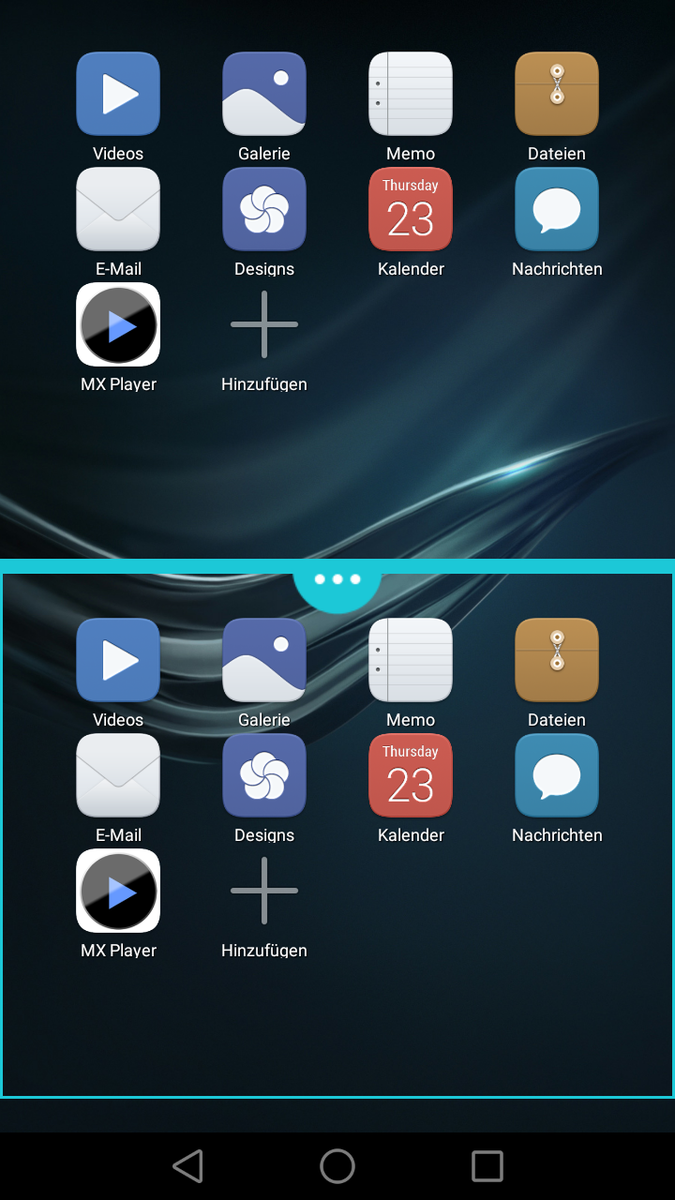The height and width of the screenshot is (1200, 675).
Task: Open Videos in the cyan-highlighted window
Action: point(118,660)
